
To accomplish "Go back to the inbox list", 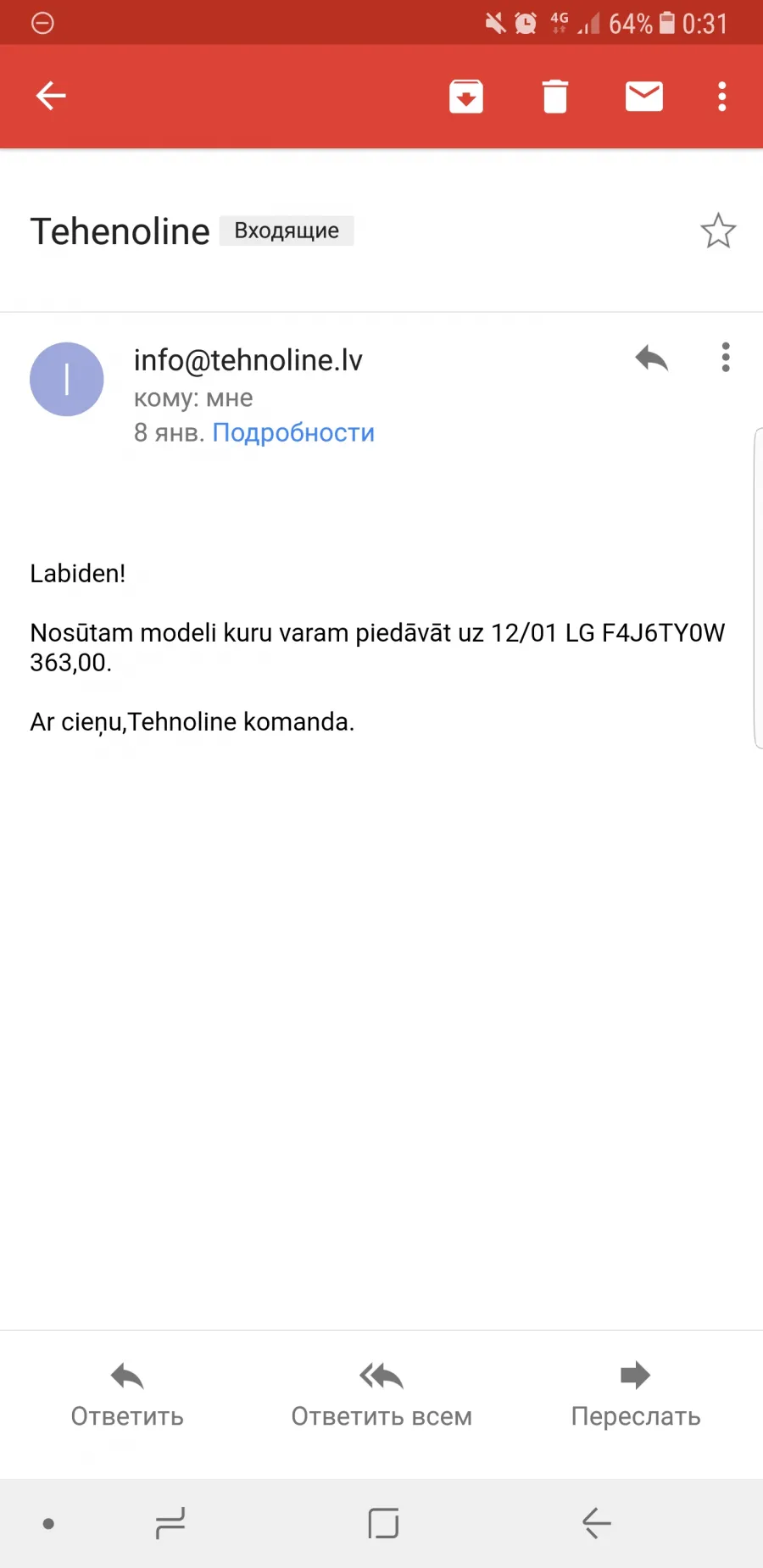I will coord(51,96).
